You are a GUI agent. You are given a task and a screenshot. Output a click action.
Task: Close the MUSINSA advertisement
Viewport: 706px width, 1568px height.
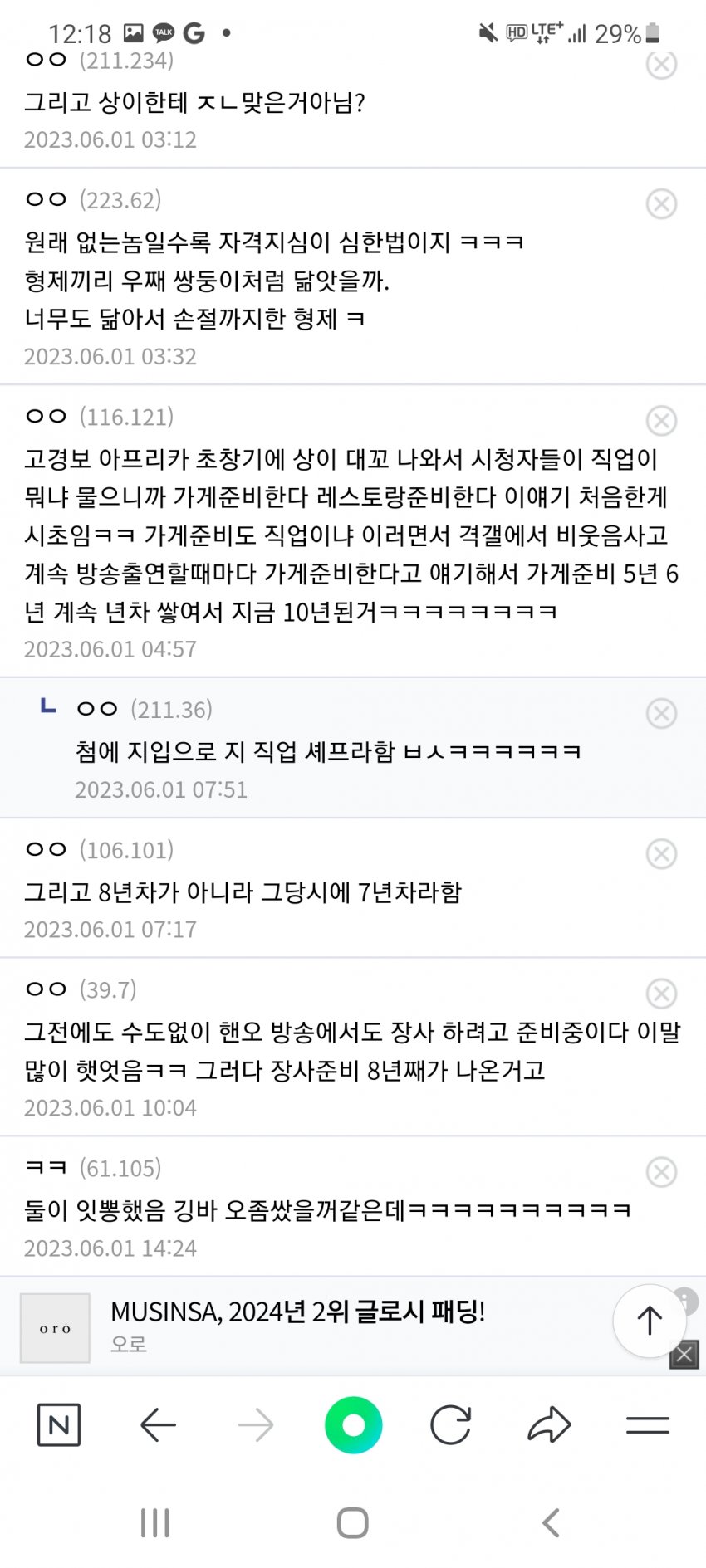click(x=684, y=1355)
